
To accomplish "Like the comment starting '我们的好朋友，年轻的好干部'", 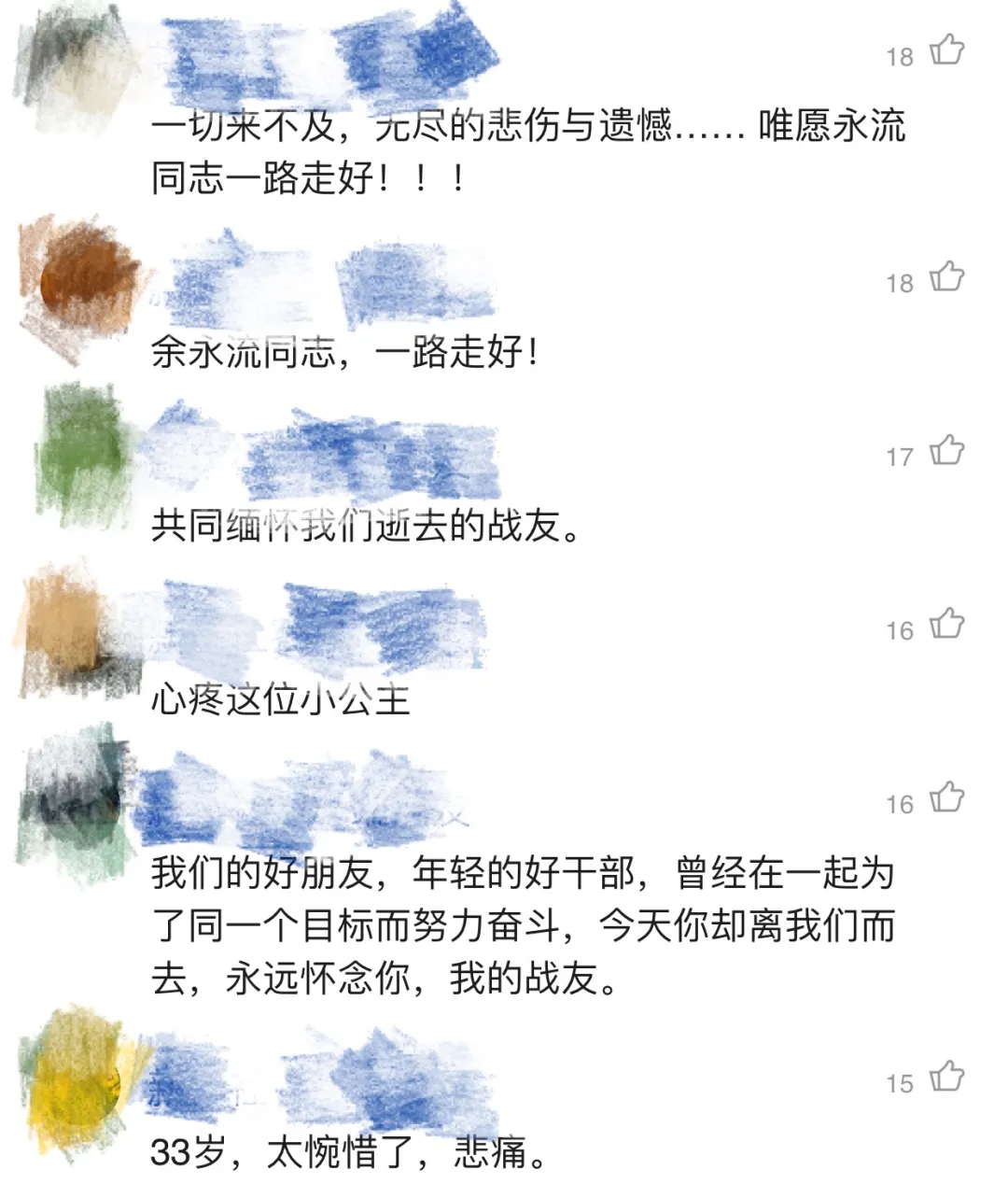I will 946,798.
